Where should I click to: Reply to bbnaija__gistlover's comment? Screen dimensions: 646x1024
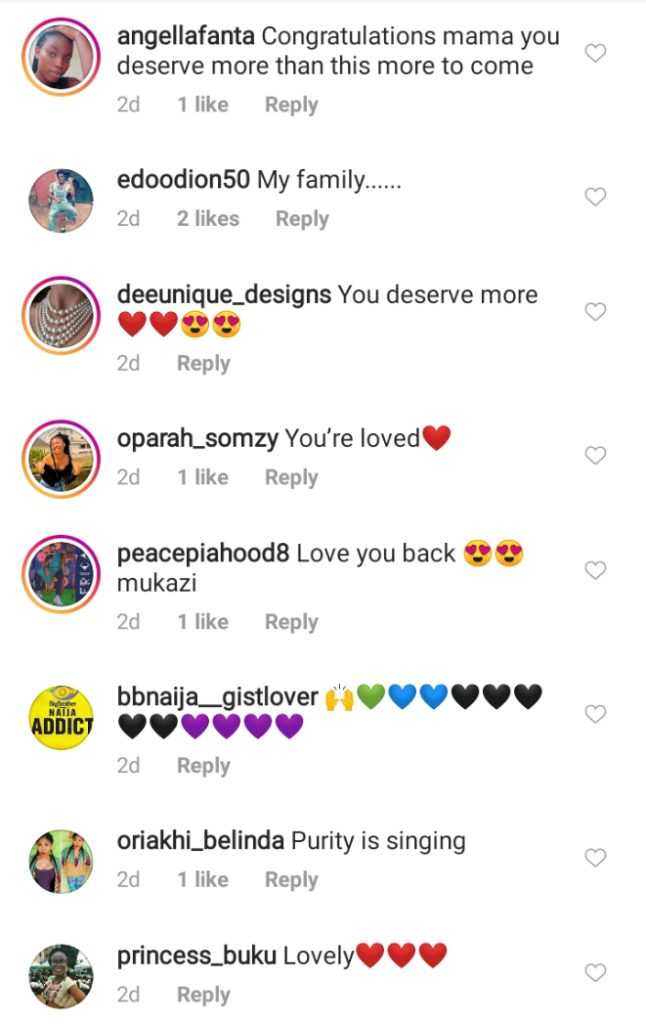203,766
